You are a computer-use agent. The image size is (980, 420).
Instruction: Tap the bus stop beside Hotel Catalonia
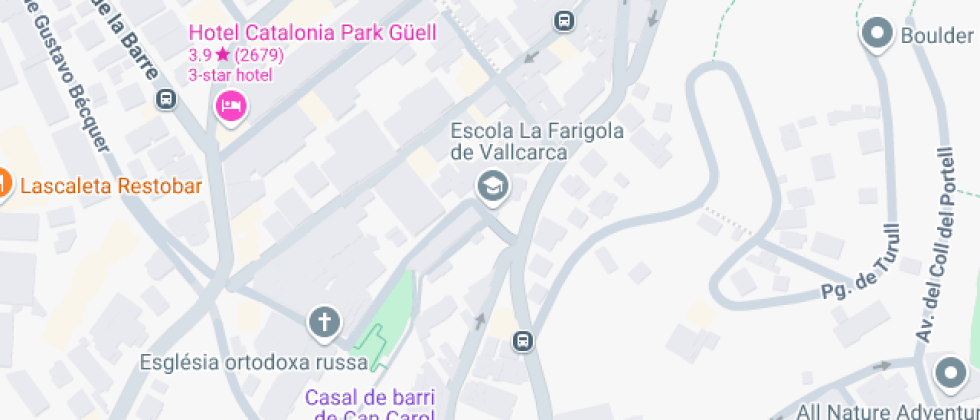coord(167,99)
